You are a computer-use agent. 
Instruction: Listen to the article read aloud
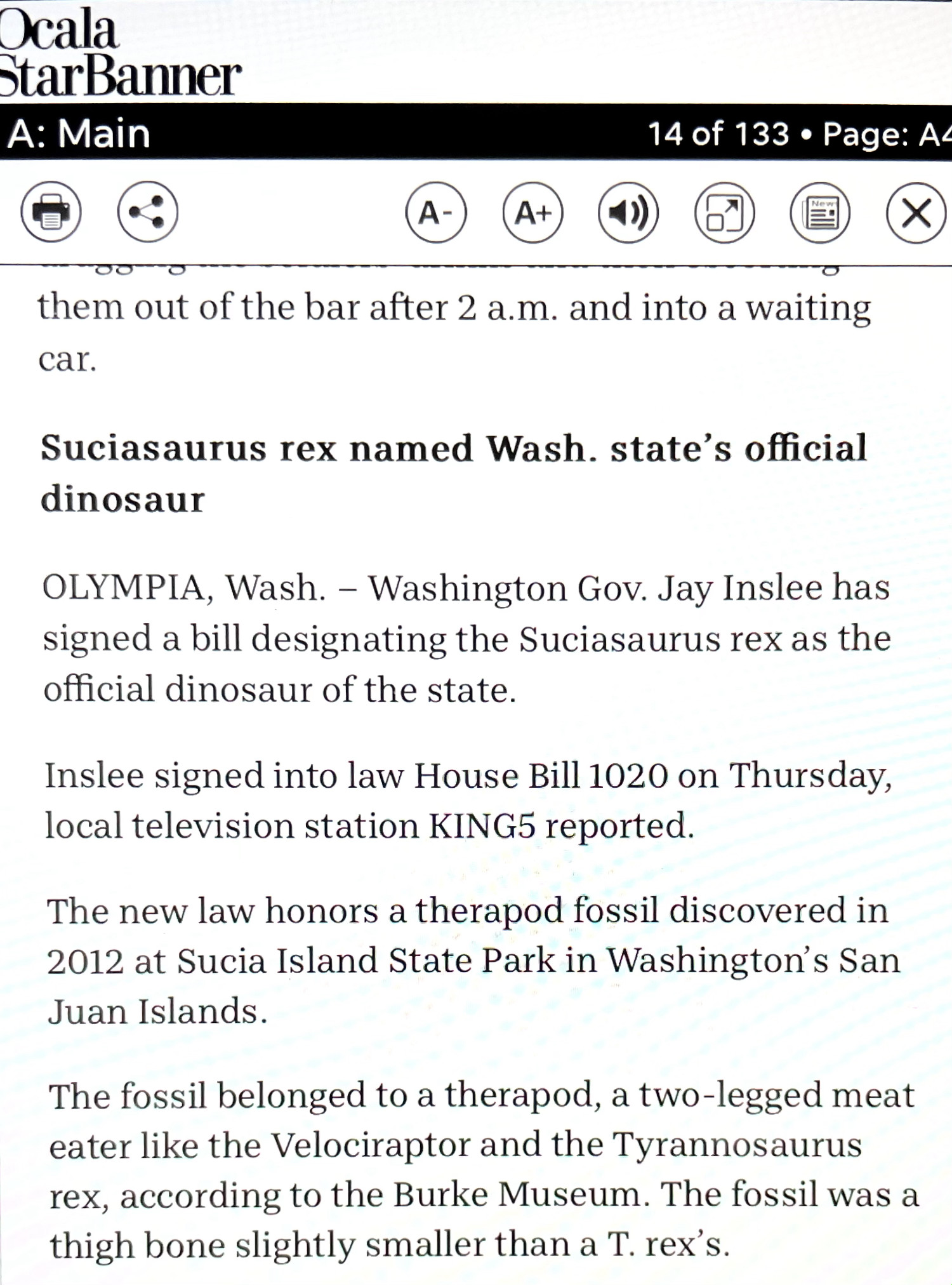tap(628, 213)
